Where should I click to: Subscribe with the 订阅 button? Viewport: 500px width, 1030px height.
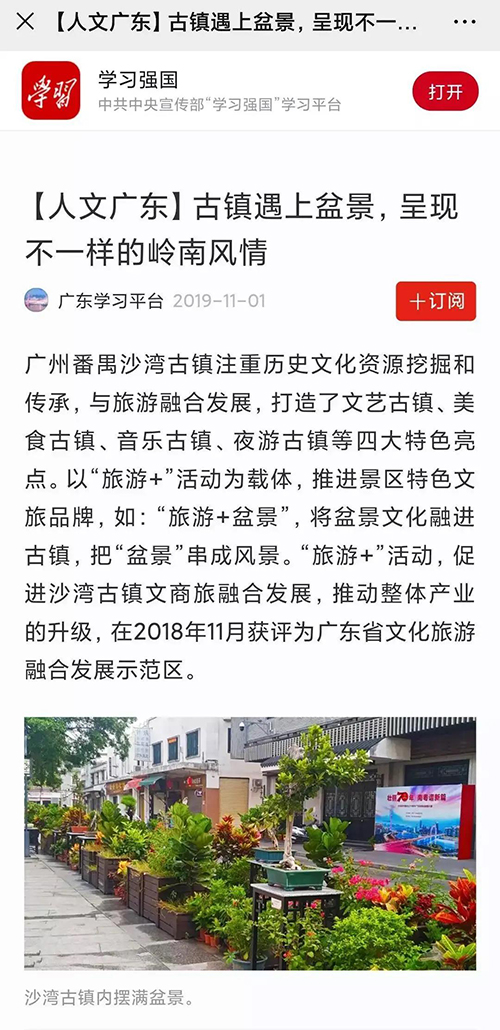[x=436, y=301]
